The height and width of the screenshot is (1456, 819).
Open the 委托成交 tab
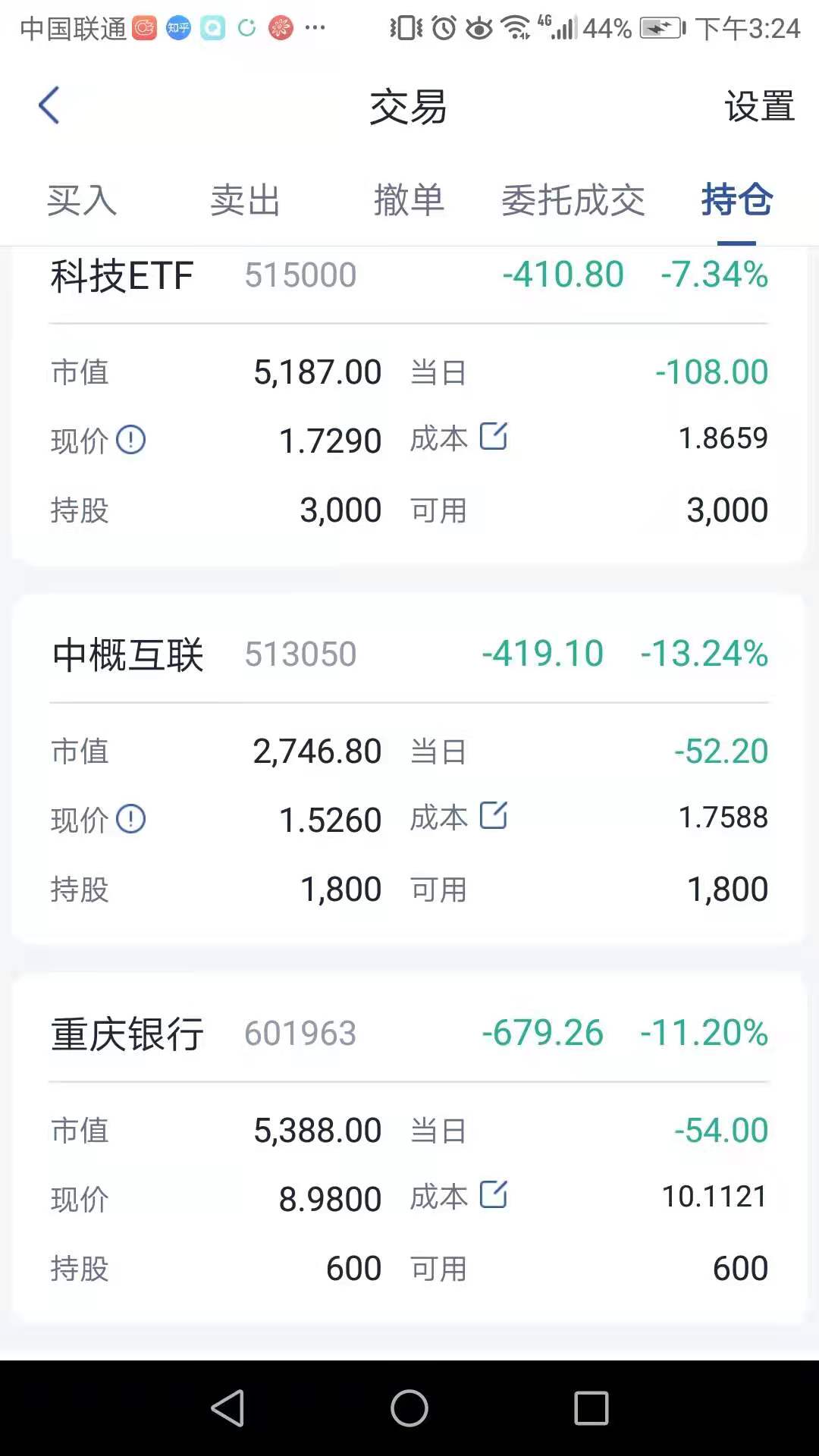tap(573, 199)
